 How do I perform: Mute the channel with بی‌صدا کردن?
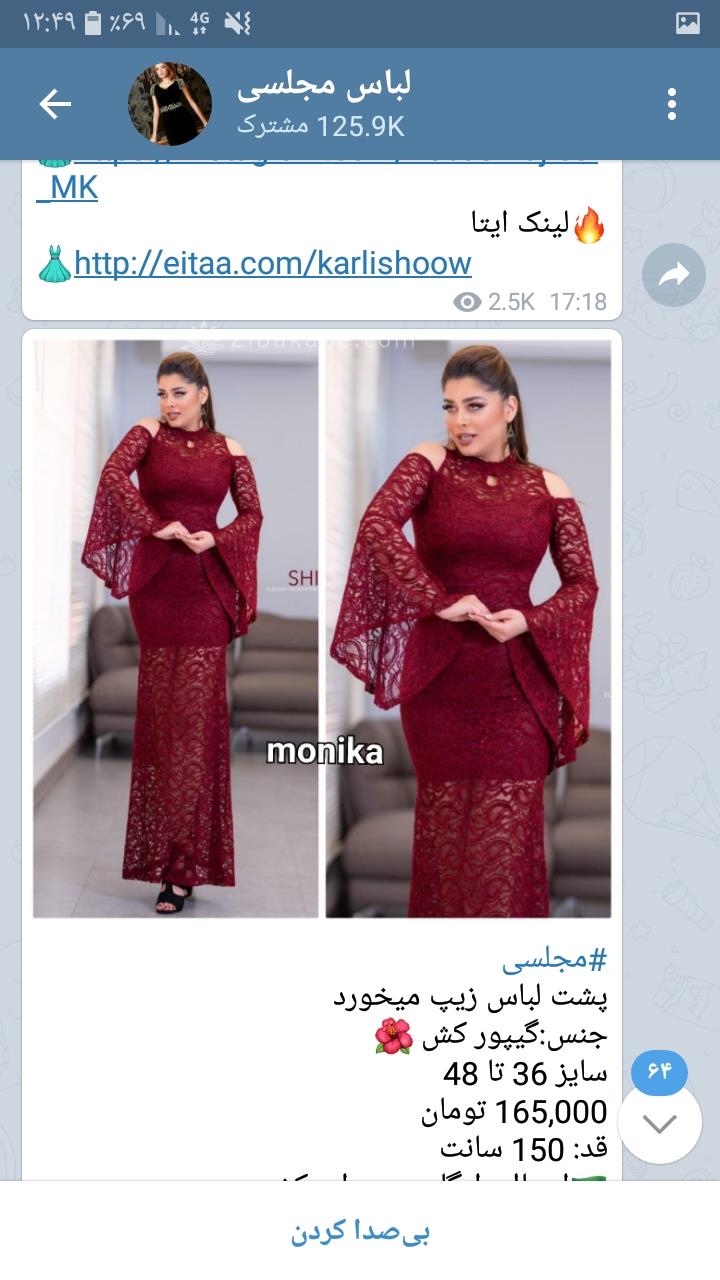(x=360, y=1232)
